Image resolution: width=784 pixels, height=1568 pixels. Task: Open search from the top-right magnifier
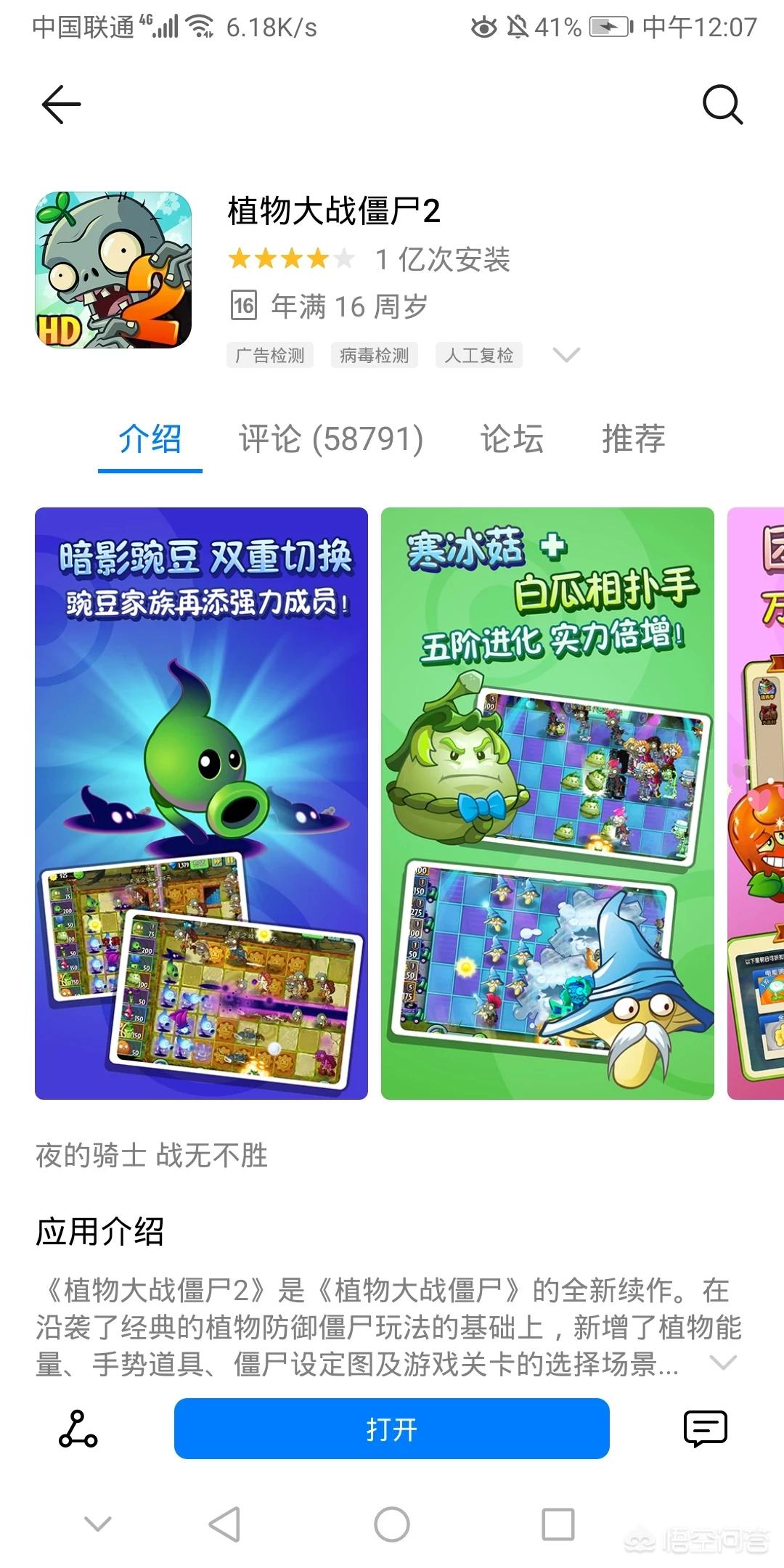tap(722, 105)
